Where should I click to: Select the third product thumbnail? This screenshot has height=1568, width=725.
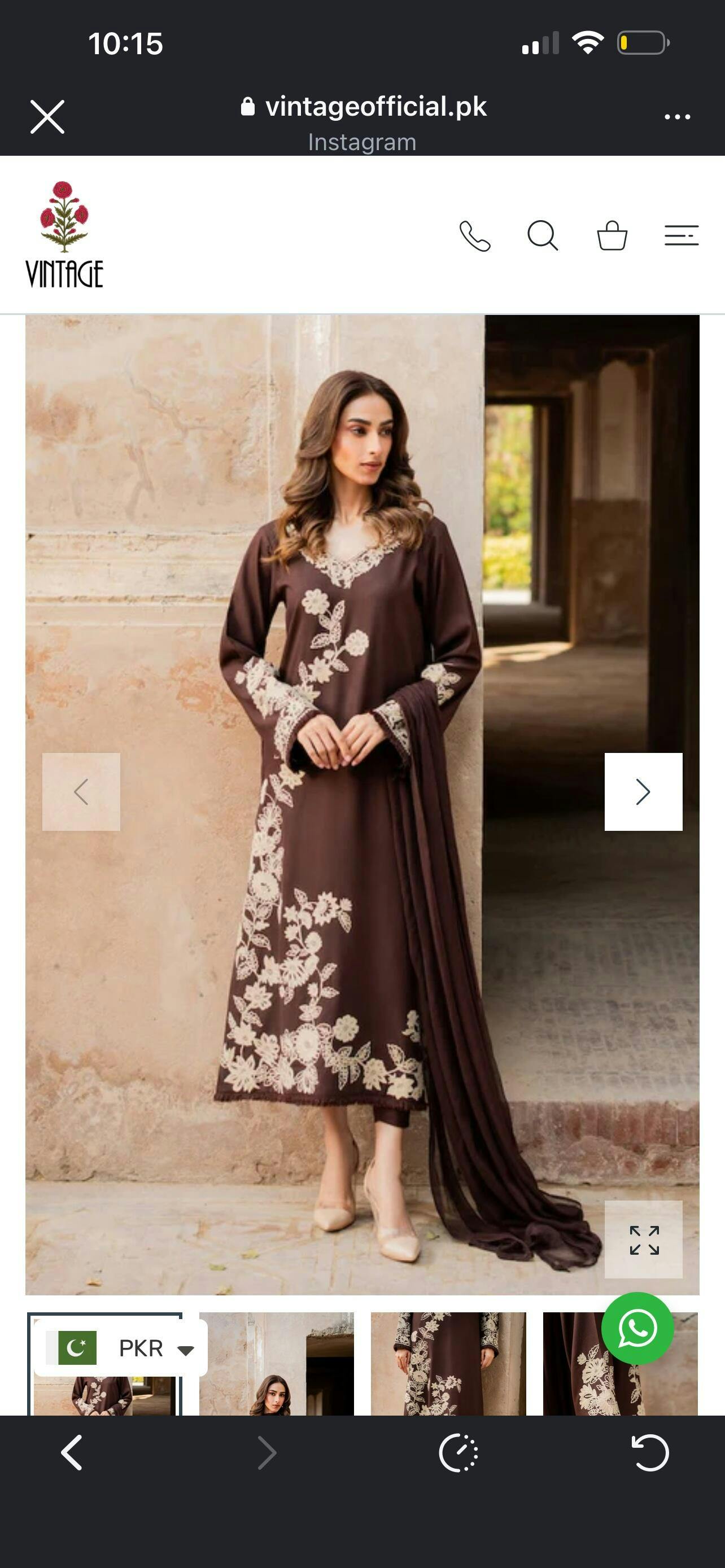(x=448, y=1364)
